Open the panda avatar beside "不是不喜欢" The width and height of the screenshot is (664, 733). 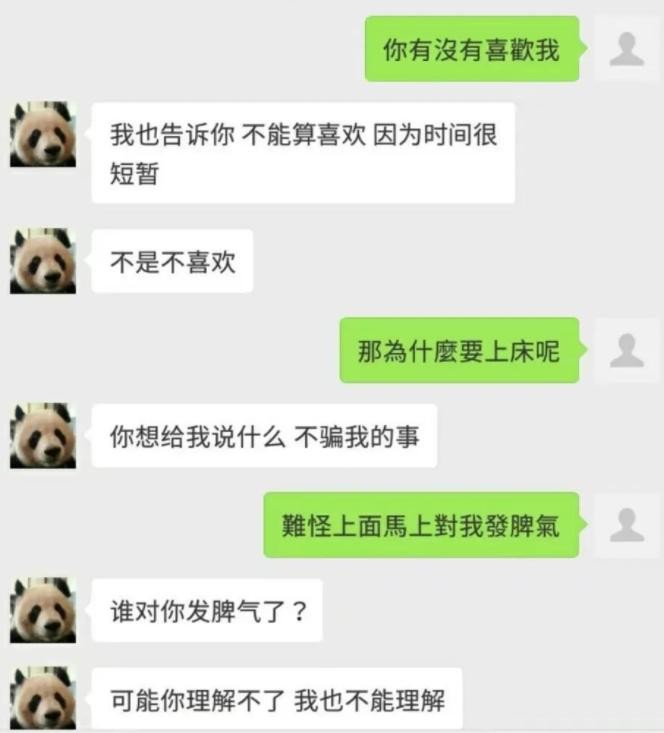(x=43, y=261)
